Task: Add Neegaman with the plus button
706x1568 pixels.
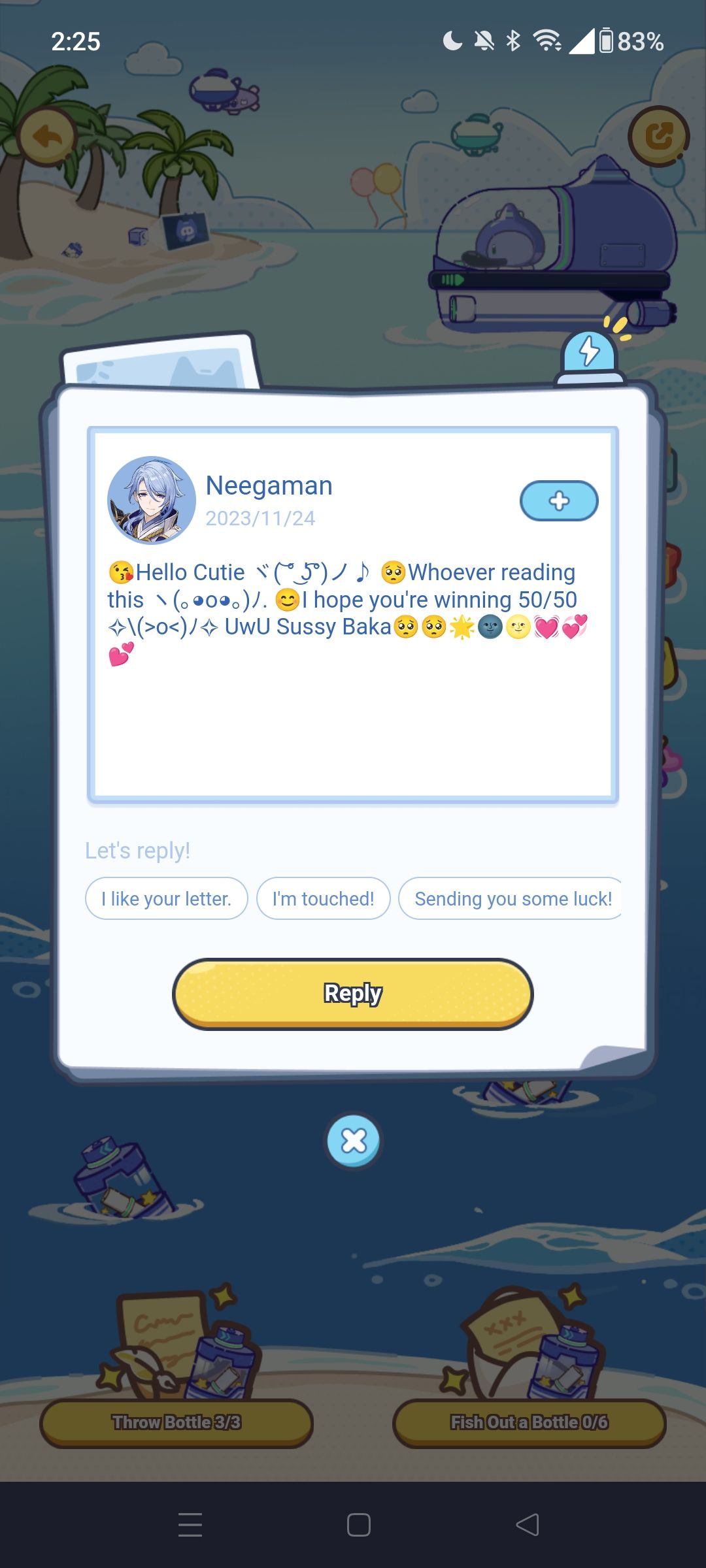Action: tap(559, 501)
